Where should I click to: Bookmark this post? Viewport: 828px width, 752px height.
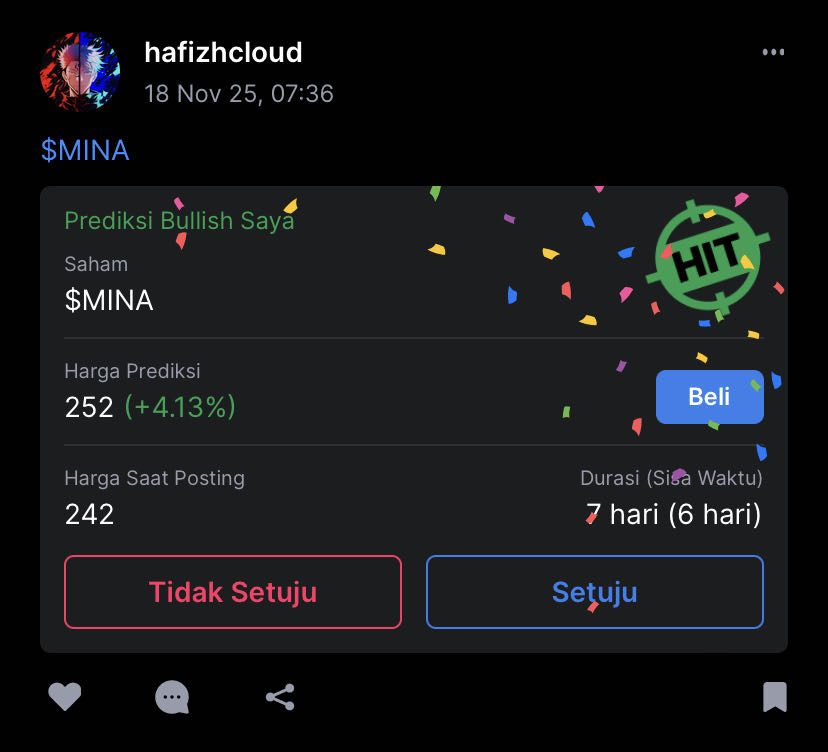[774, 696]
